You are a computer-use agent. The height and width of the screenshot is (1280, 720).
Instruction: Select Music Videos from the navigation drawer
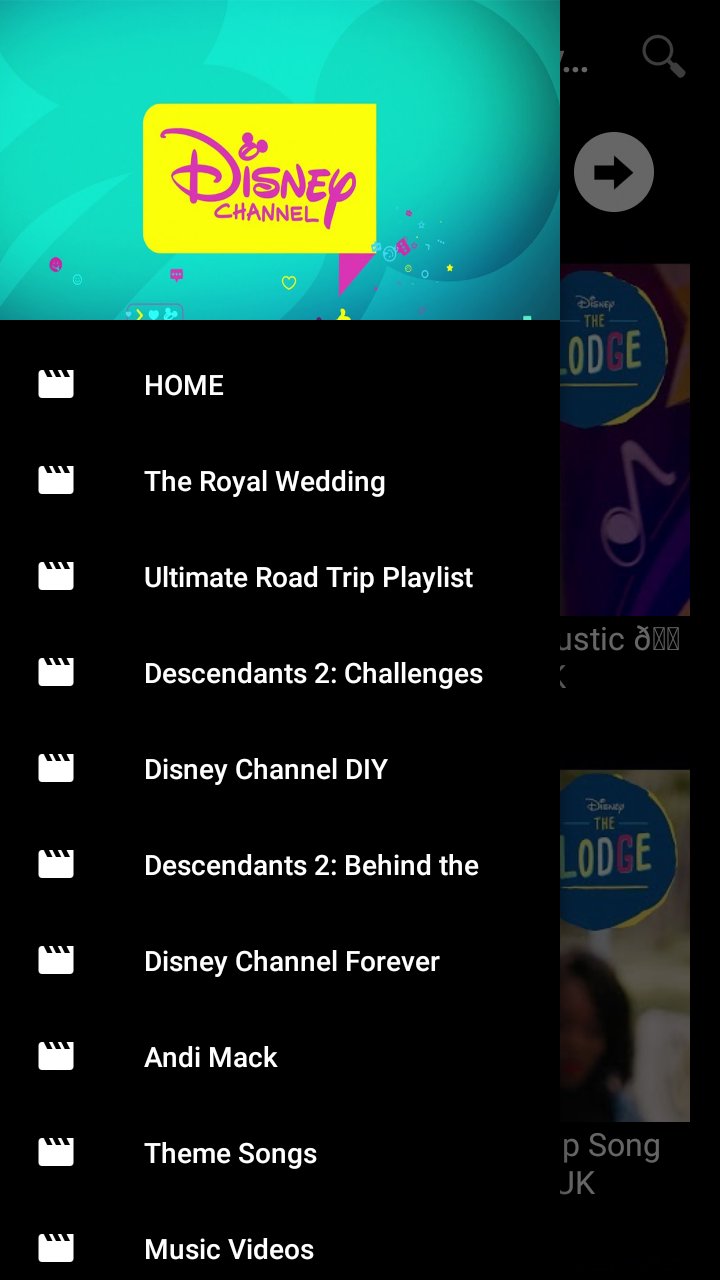[229, 1248]
